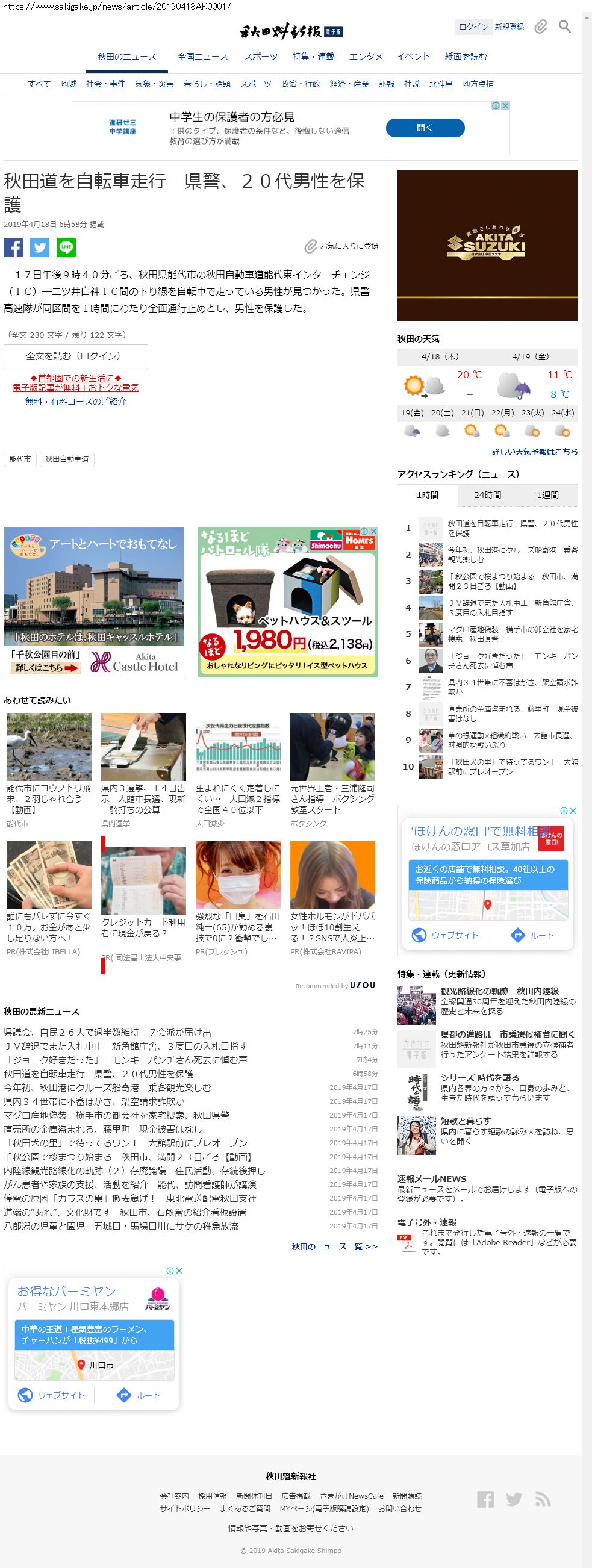592x1568 pixels.
Task: Open the search magnifier icon
Action: pyautogui.click(x=564, y=26)
